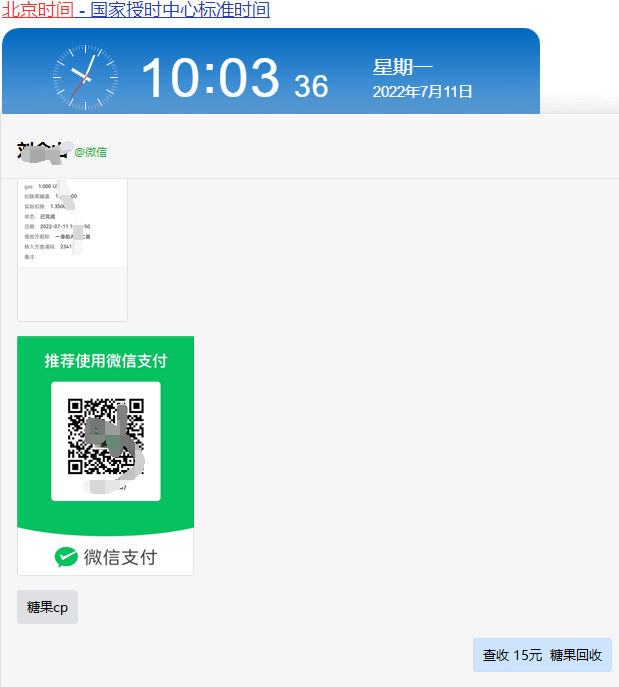Select the 糖果cp tag
This screenshot has height=687, width=619.
[x=47, y=607]
